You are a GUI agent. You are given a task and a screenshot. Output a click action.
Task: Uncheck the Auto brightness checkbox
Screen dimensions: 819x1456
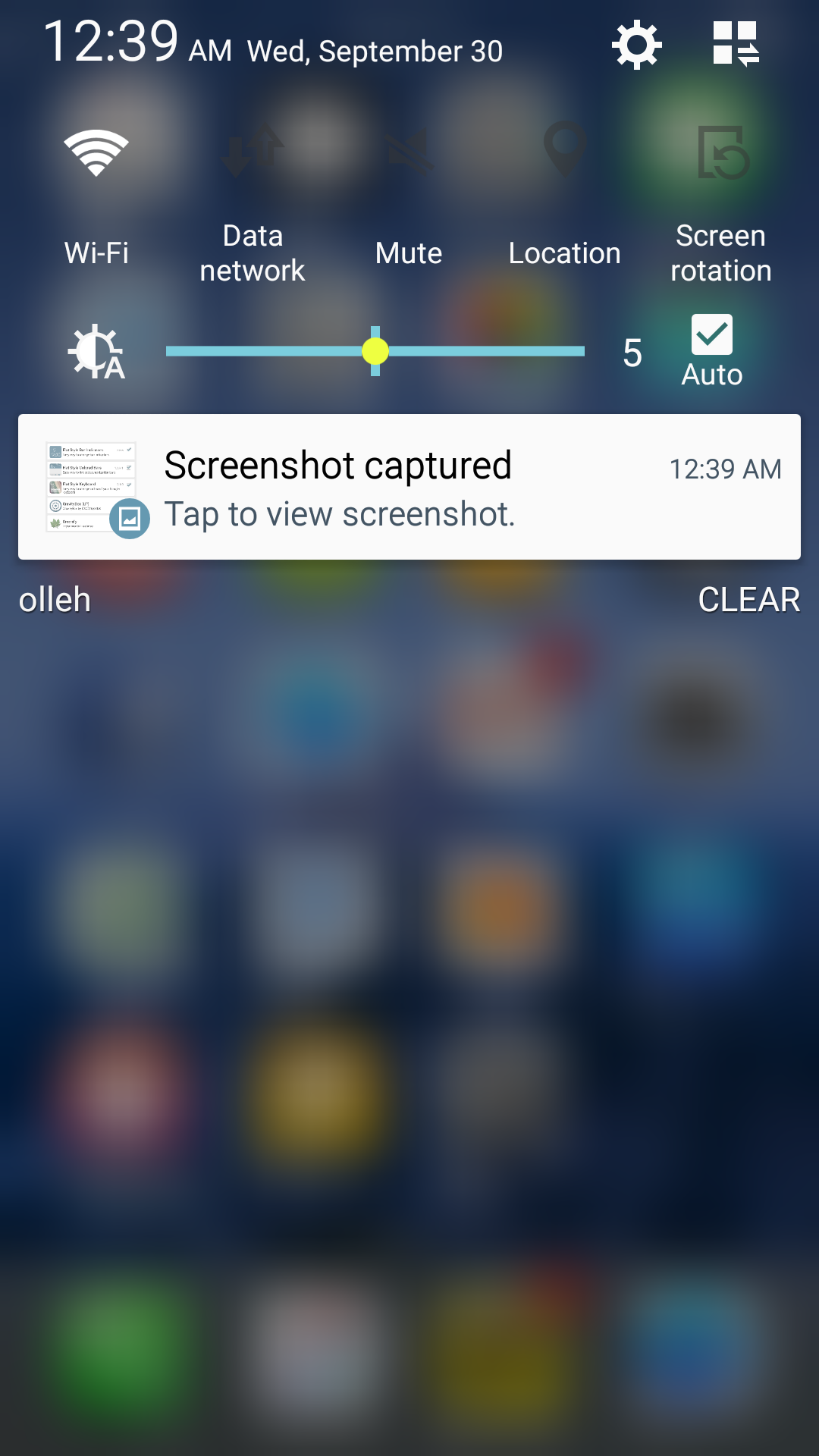pyautogui.click(x=711, y=335)
